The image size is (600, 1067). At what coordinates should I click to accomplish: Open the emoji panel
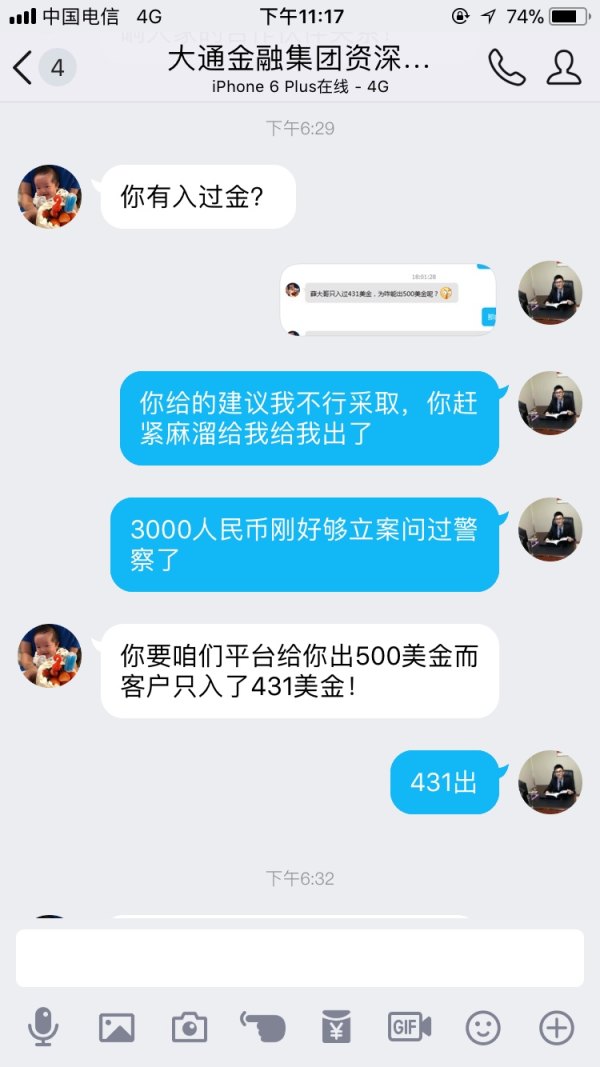(483, 1027)
